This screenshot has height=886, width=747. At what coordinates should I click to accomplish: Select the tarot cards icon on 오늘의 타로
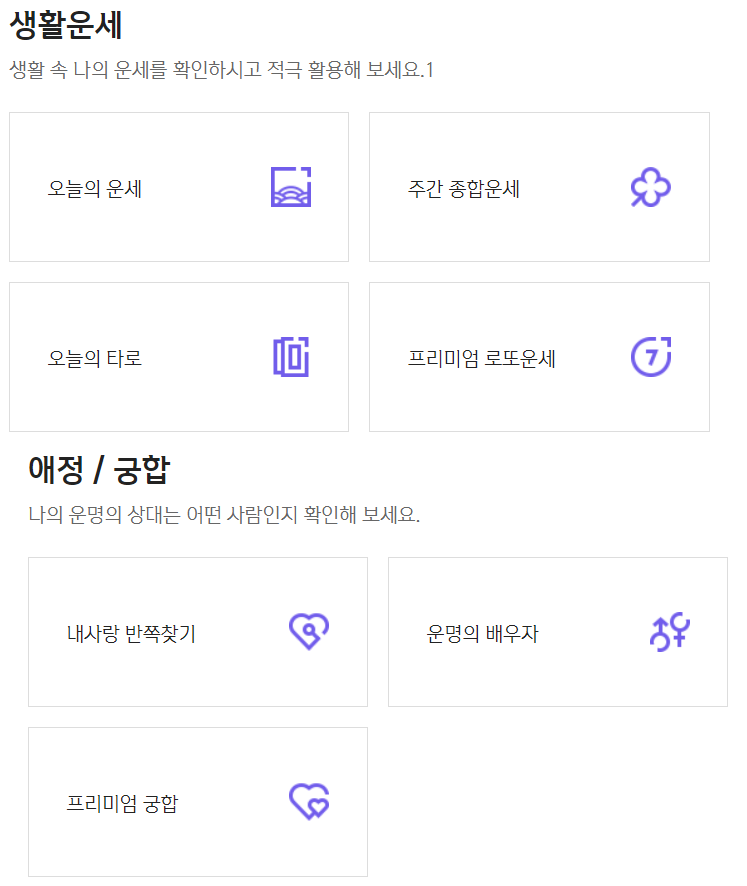coord(292,356)
